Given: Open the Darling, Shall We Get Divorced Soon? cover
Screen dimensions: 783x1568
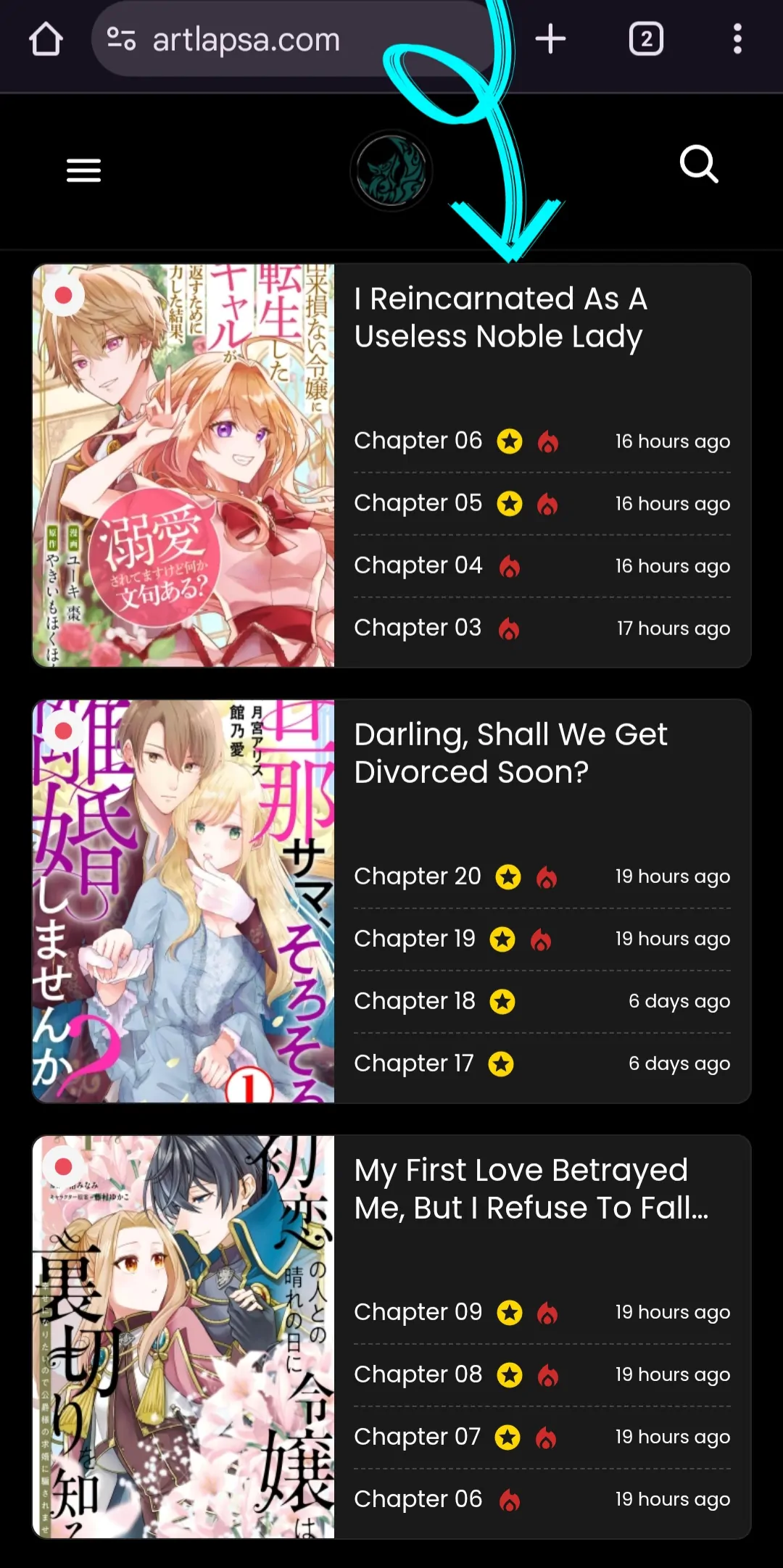Looking at the screenshot, I should [183, 901].
